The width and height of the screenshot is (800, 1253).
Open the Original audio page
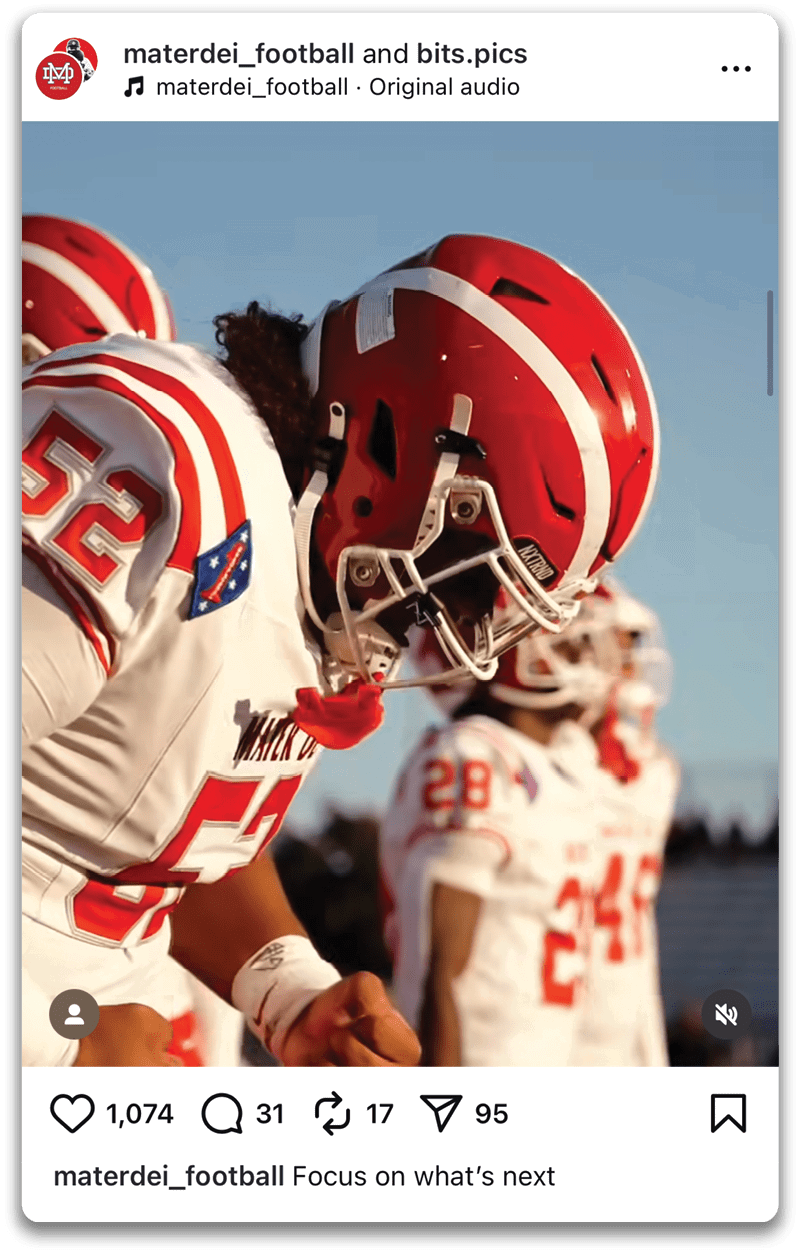[x=444, y=87]
